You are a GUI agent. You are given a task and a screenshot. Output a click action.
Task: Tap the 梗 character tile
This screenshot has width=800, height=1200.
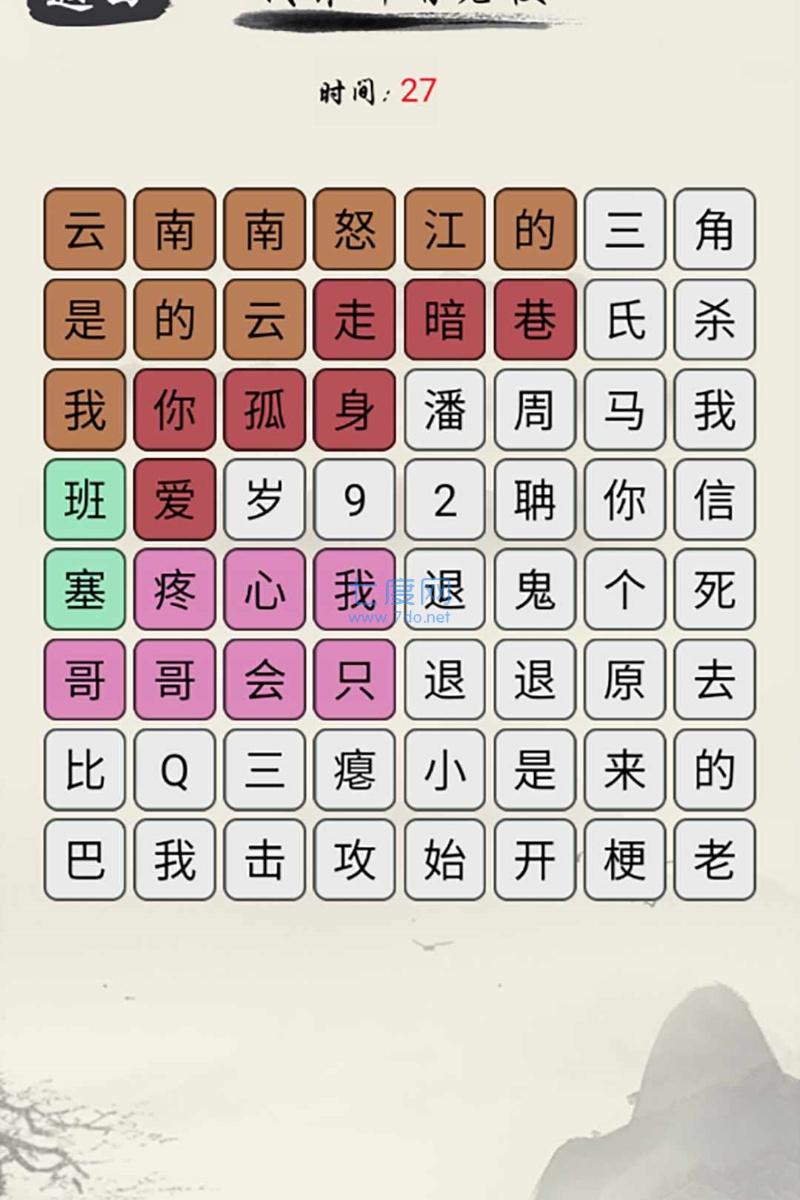pos(625,860)
